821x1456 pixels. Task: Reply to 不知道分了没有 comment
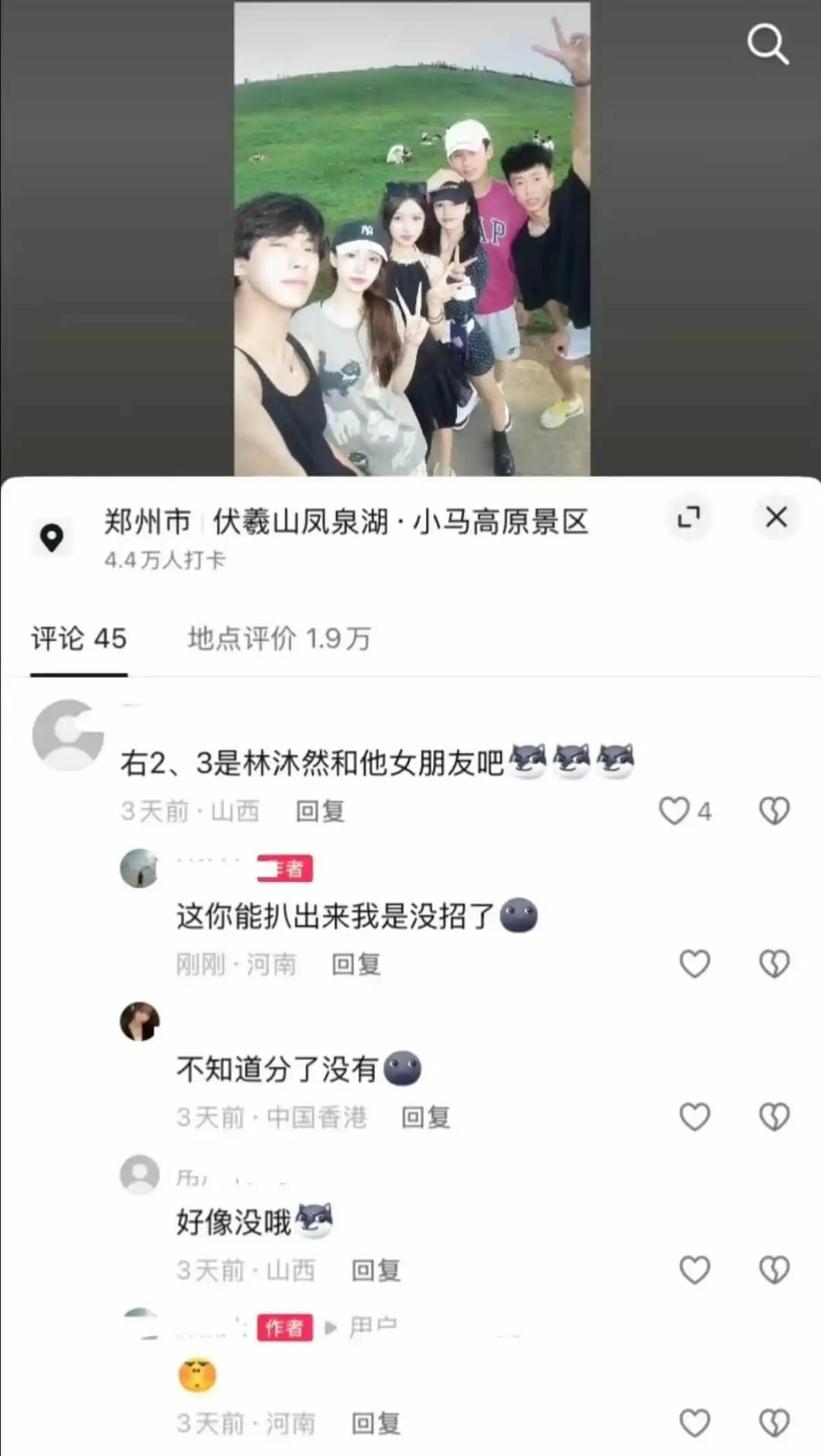click(x=425, y=1117)
